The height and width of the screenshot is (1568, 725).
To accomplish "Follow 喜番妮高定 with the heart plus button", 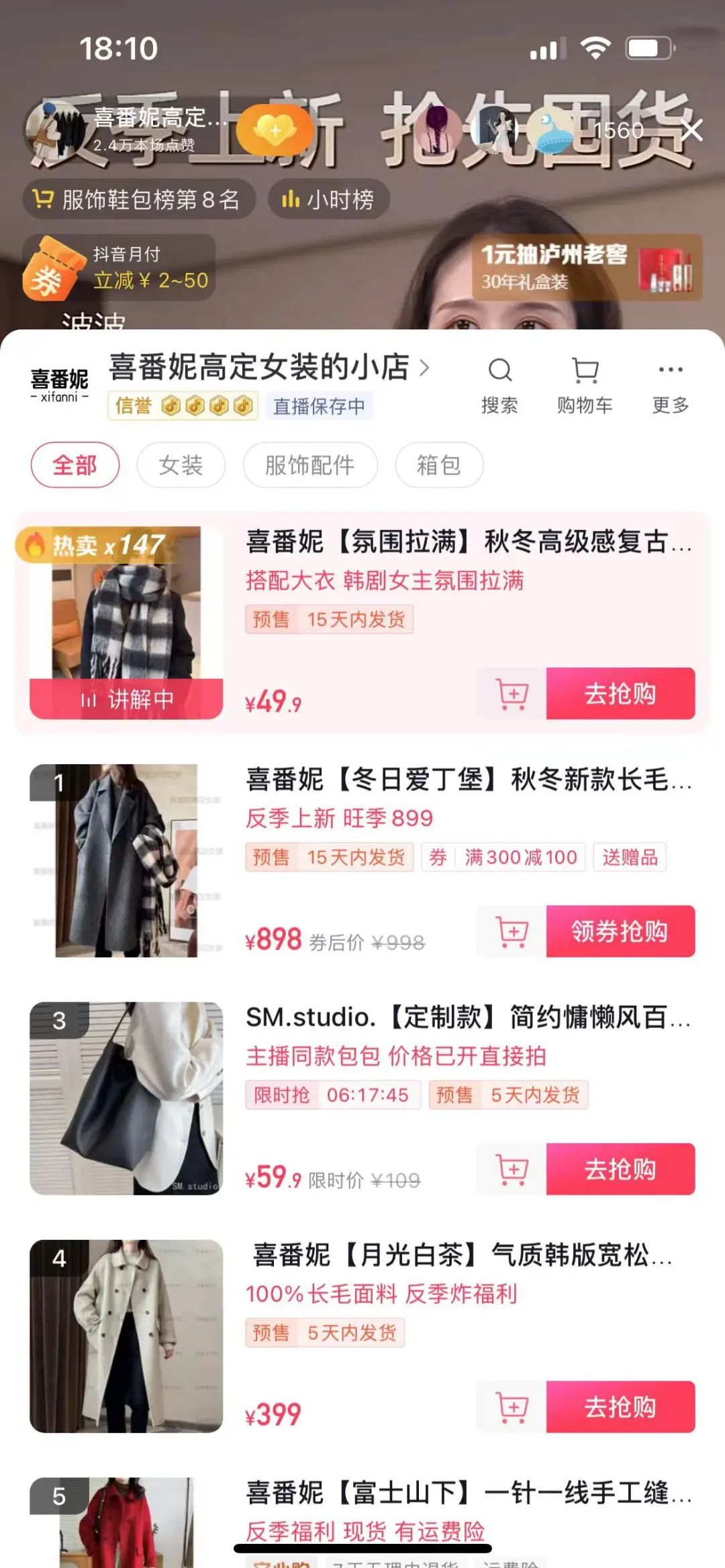I will click(x=275, y=130).
